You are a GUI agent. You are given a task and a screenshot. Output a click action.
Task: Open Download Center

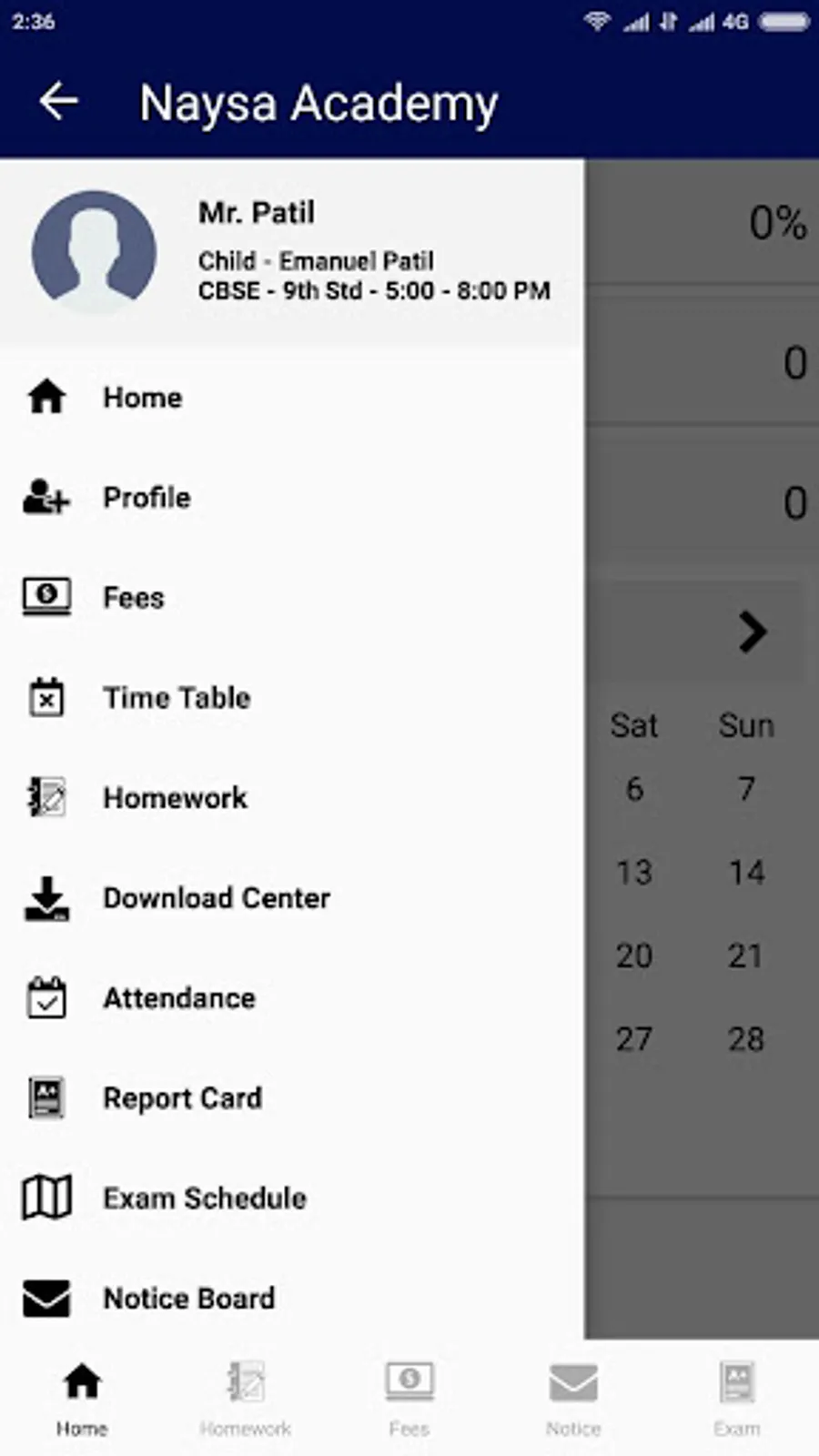coord(217,898)
